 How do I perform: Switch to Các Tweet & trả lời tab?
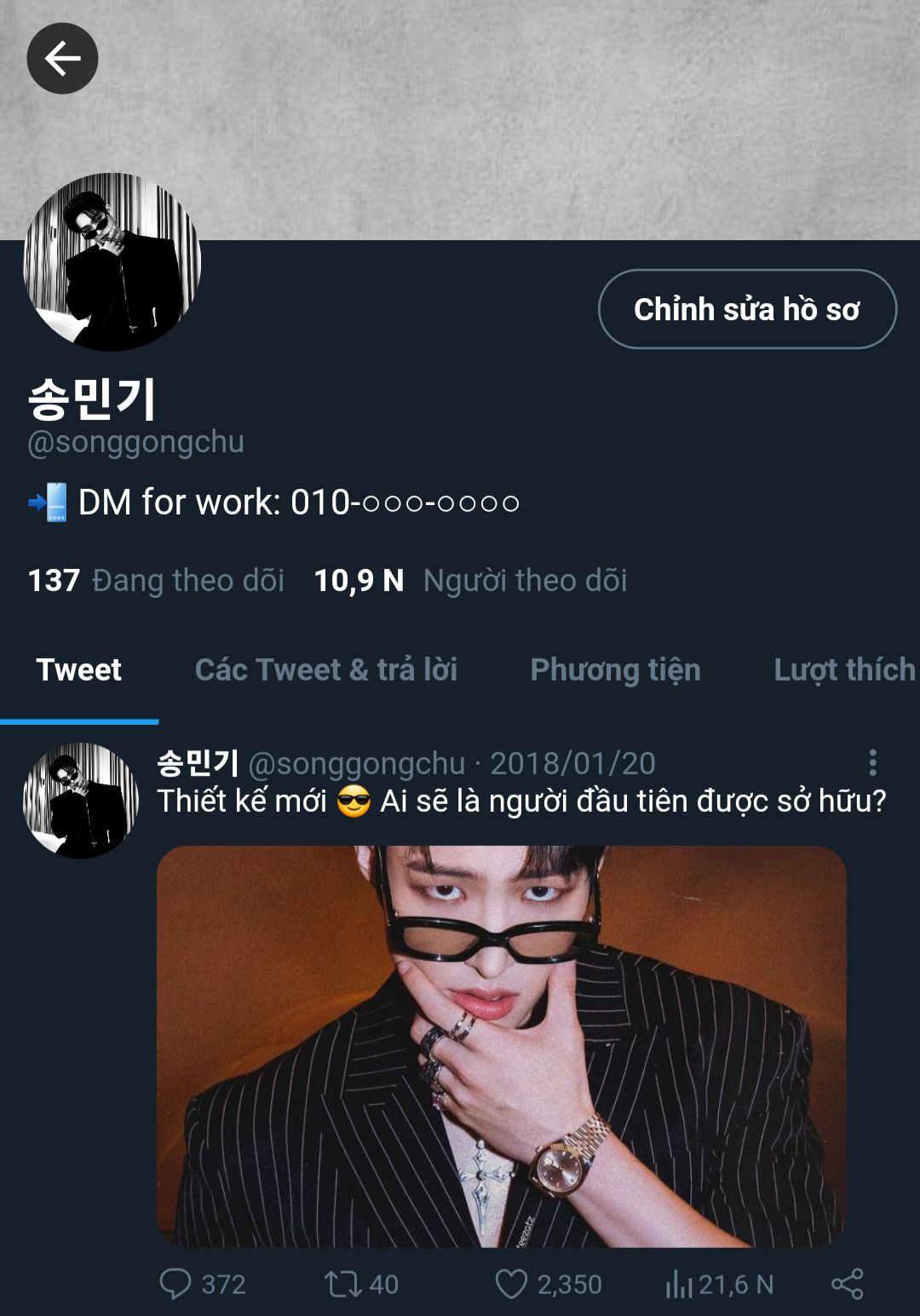tap(326, 670)
